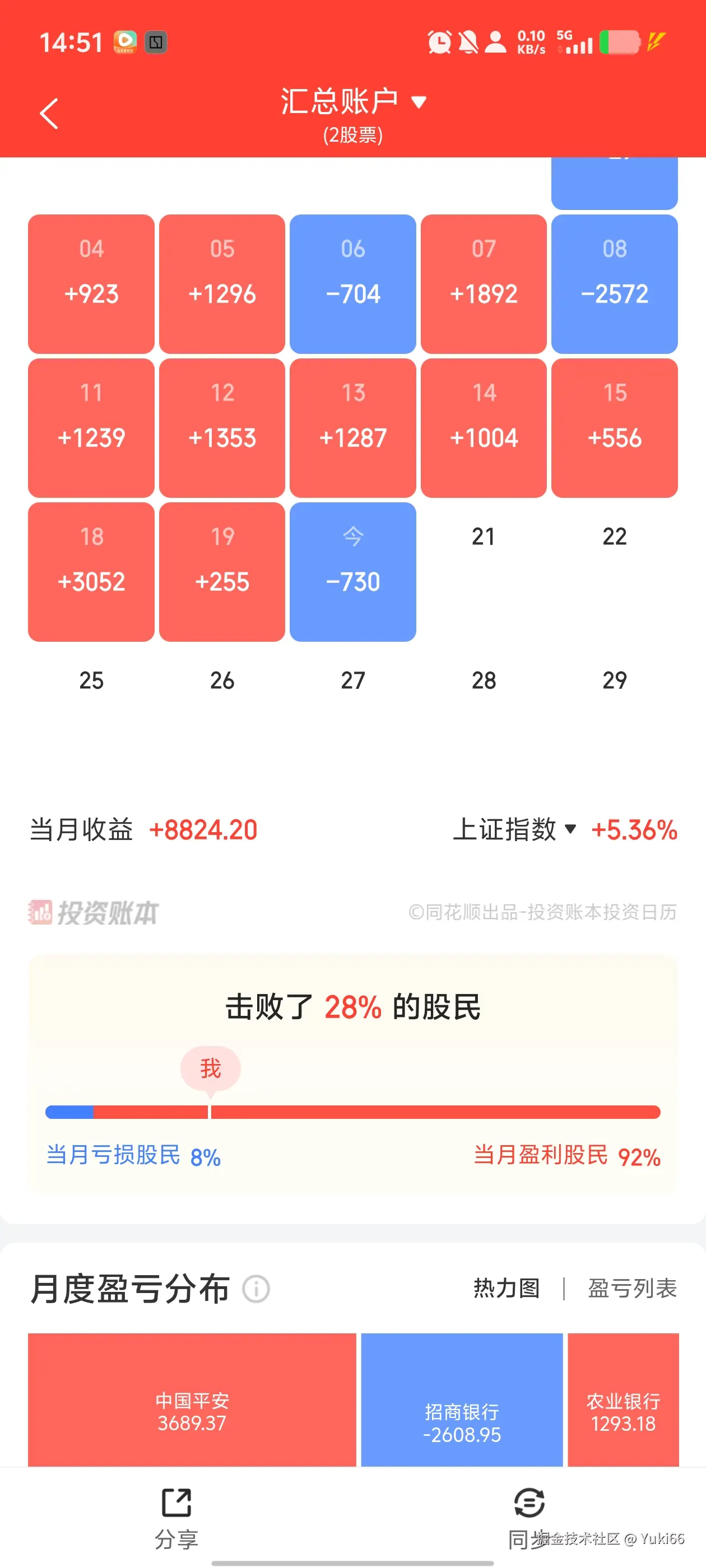
Task: Open day 06 showing -704
Action: pos(352,284)
